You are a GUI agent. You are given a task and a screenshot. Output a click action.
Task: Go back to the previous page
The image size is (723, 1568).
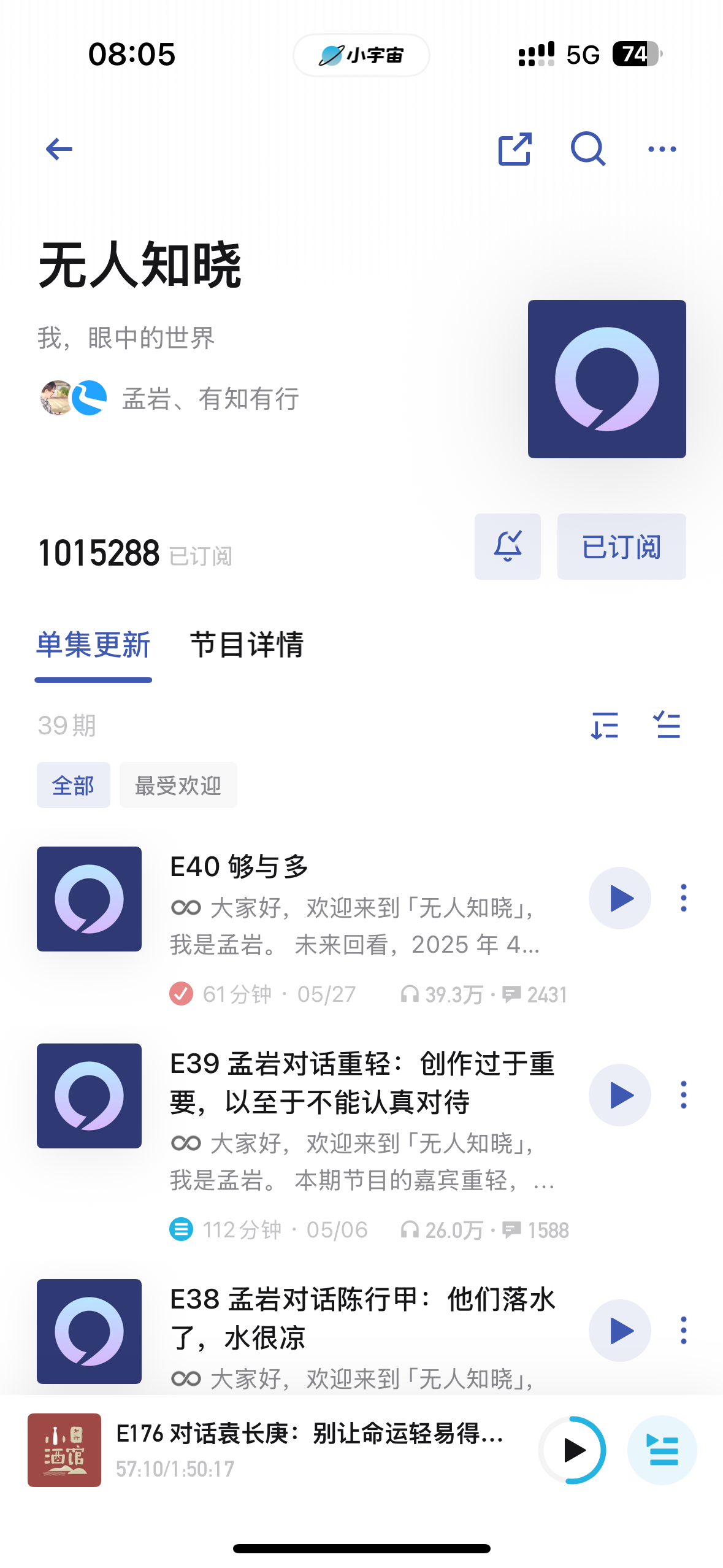59,149
